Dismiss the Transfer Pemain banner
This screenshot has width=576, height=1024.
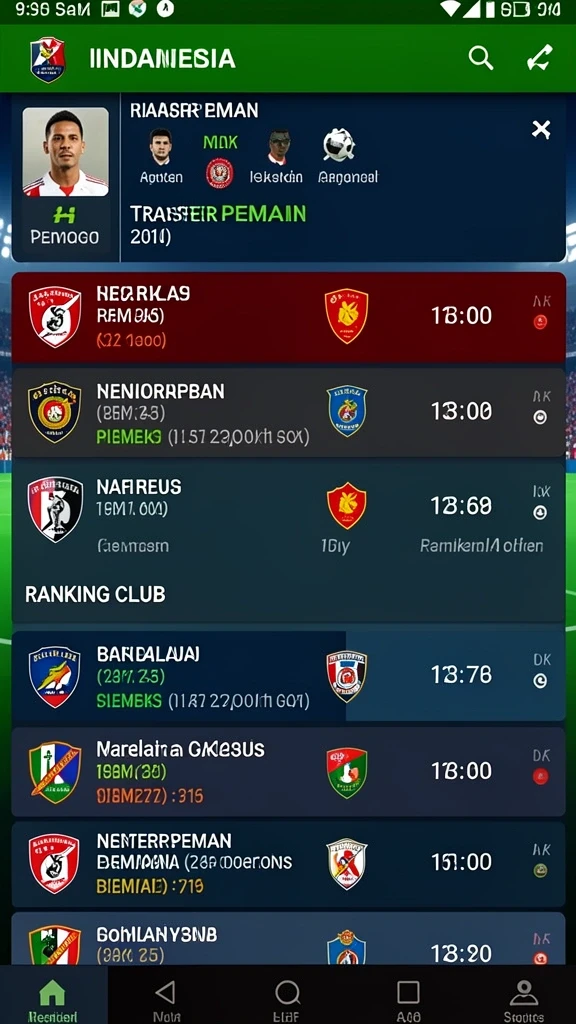click(541, 129)
